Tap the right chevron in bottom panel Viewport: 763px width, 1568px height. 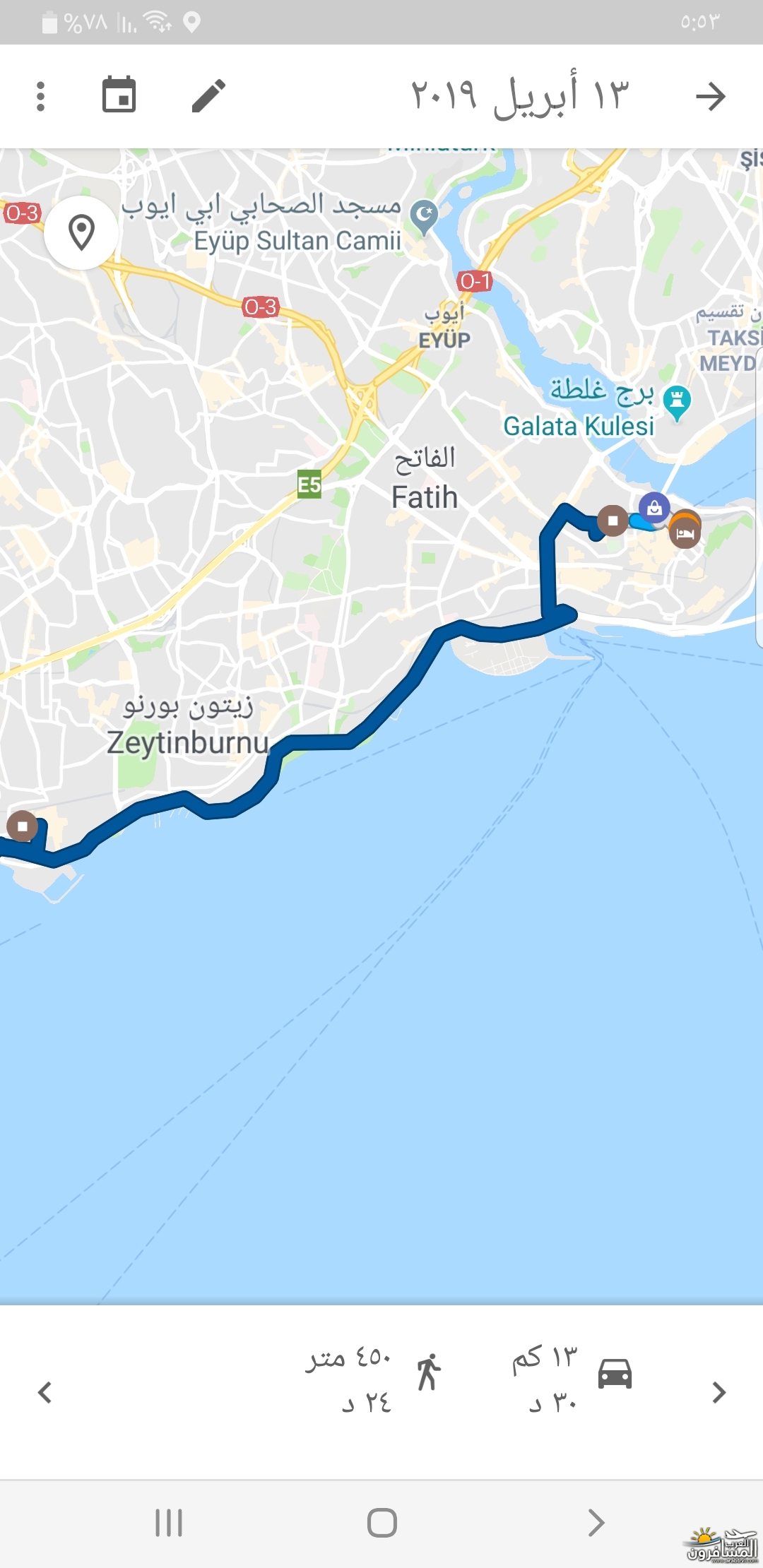tap(718, 1392)
